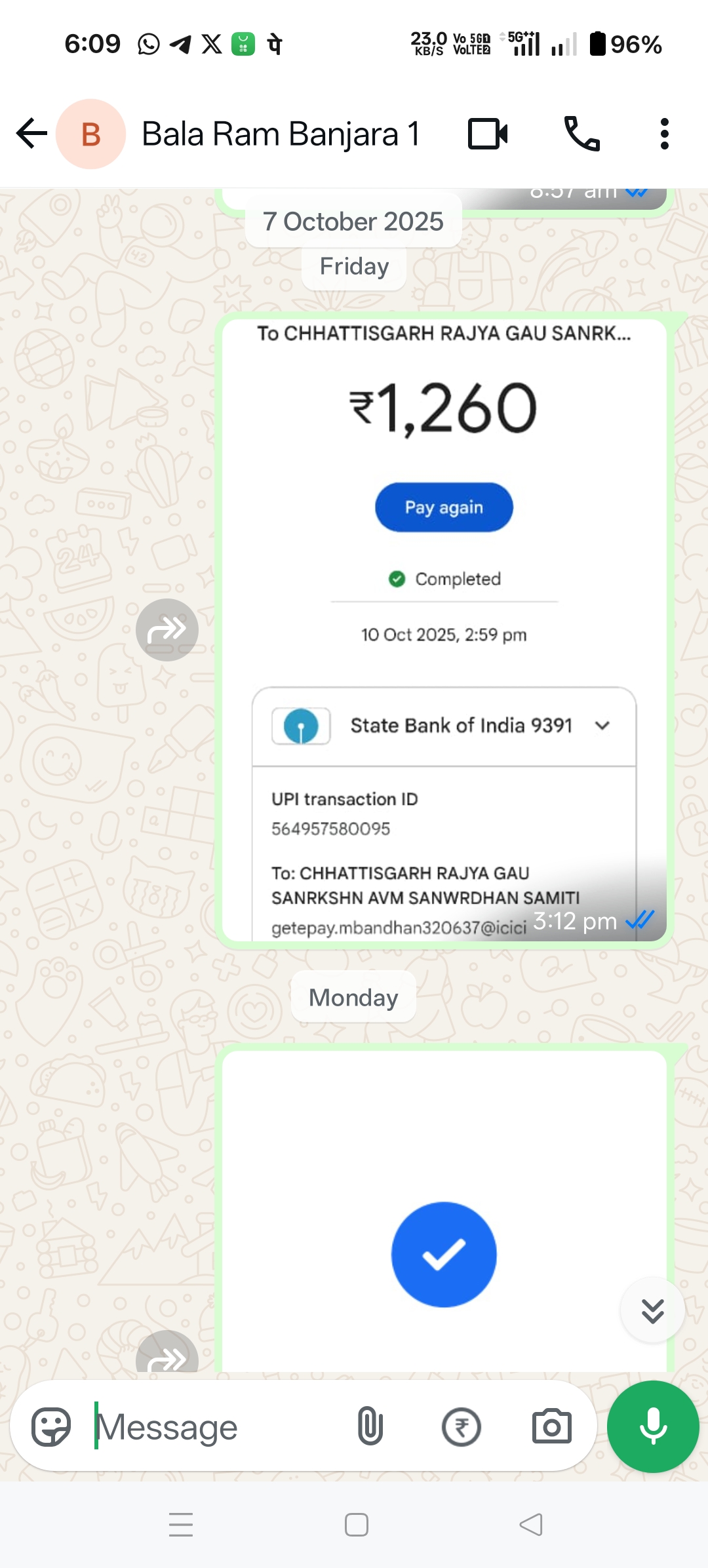Open the chat overflow menu
708x1568 pixels.
664,134
